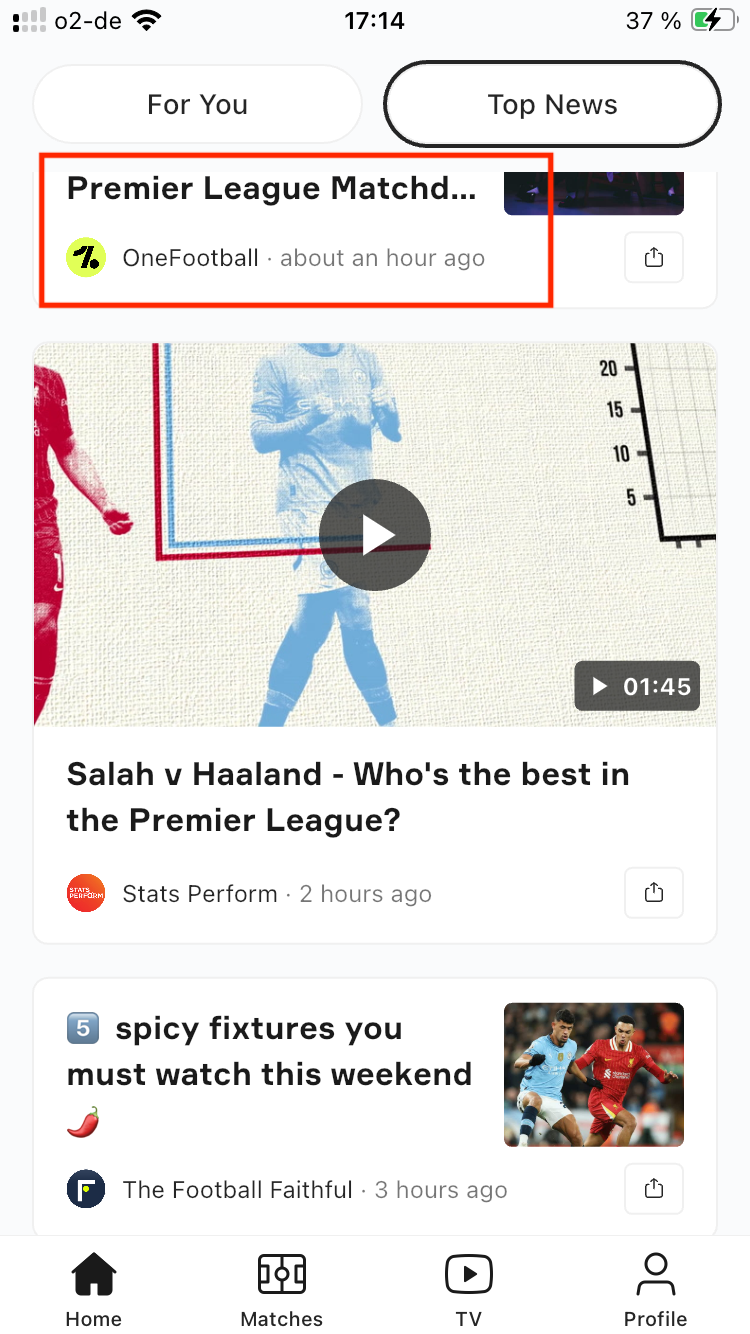Open the Profile tab

(655, 1289)
